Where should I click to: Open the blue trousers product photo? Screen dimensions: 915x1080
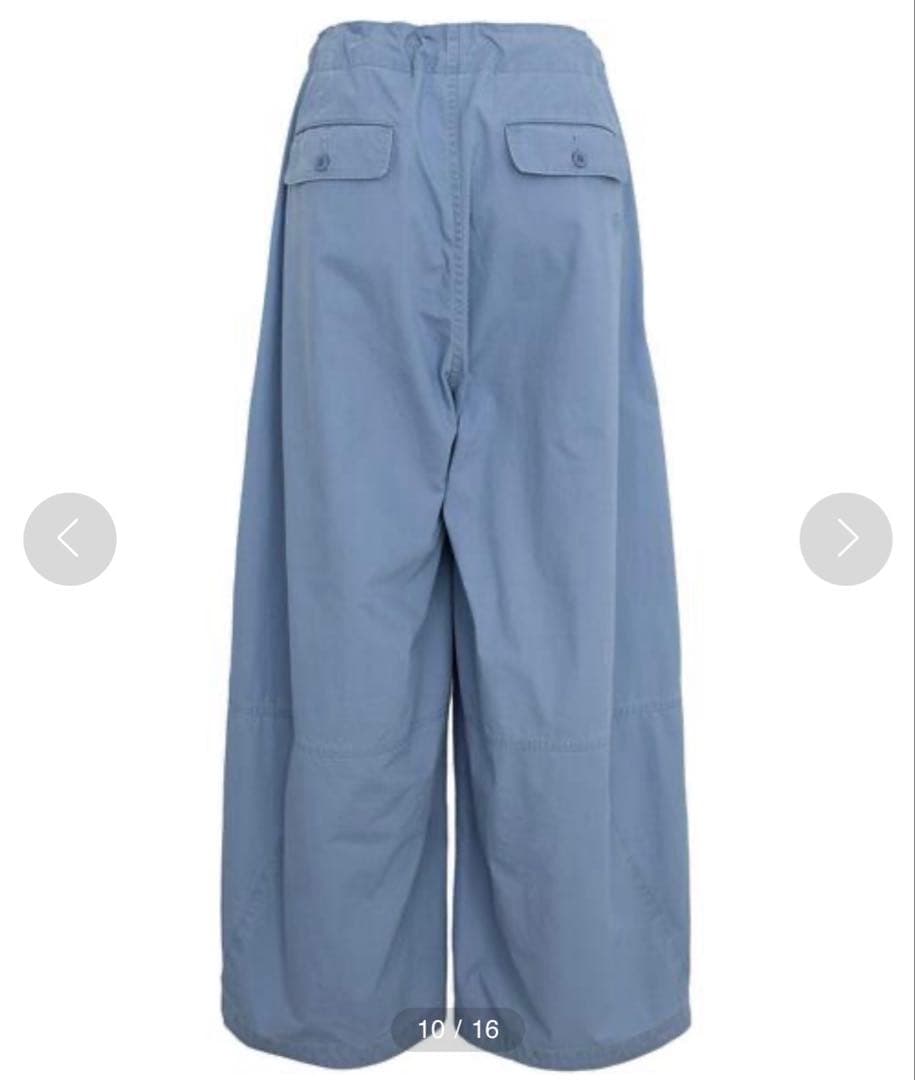pos(457,500)
